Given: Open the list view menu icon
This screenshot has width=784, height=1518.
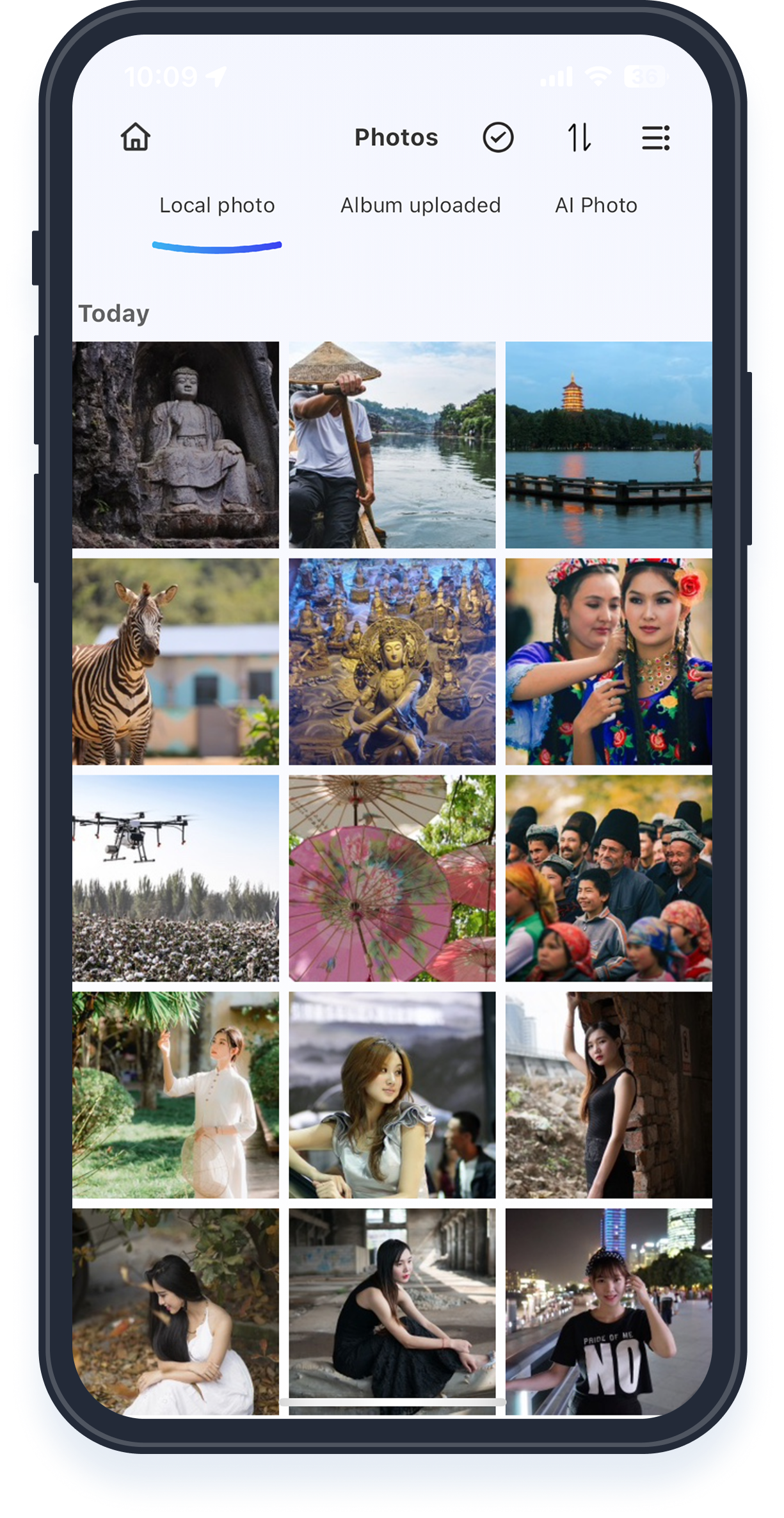Looking at the screenshot, I should pyautogui.click(x=655, y=137).
